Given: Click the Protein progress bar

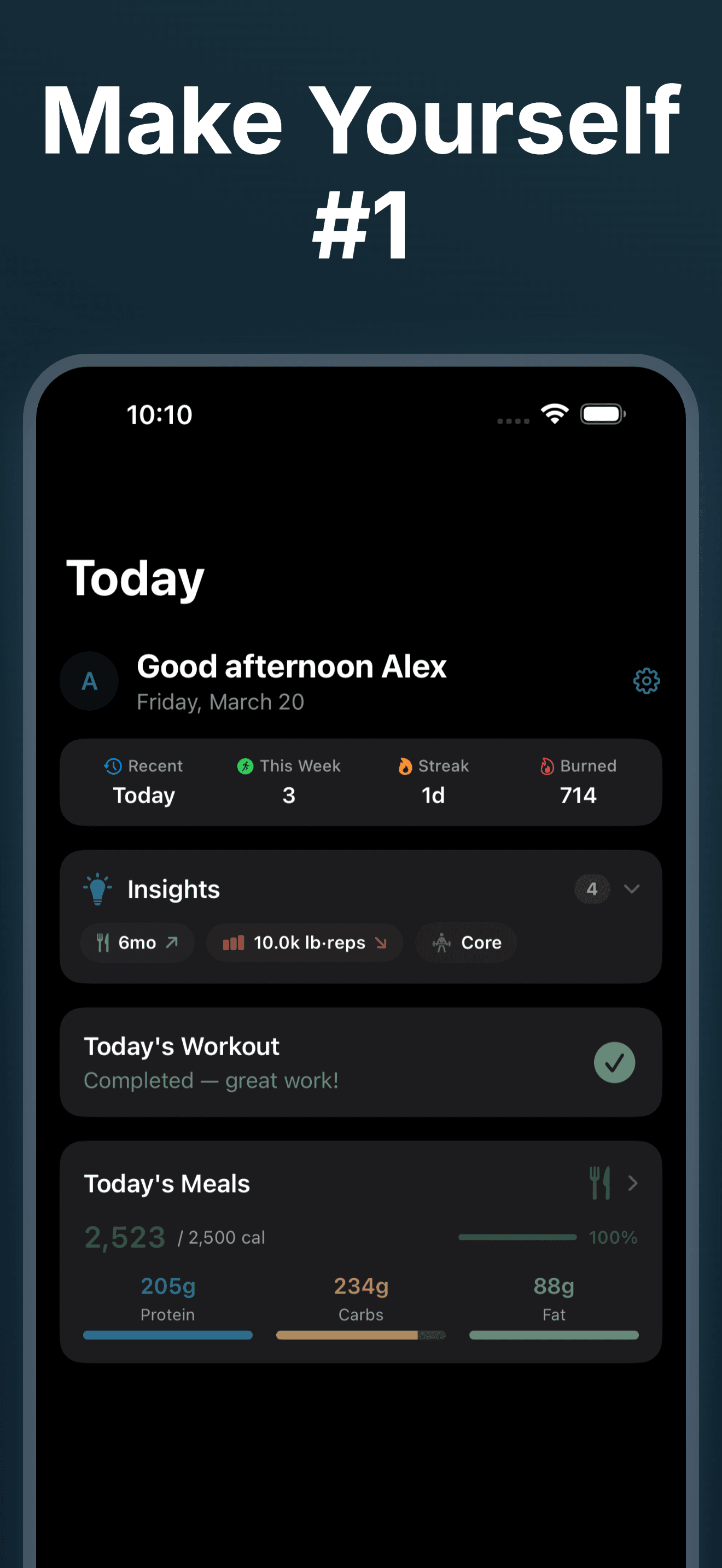Looking at the screenshot, I should click(167, 1334).
